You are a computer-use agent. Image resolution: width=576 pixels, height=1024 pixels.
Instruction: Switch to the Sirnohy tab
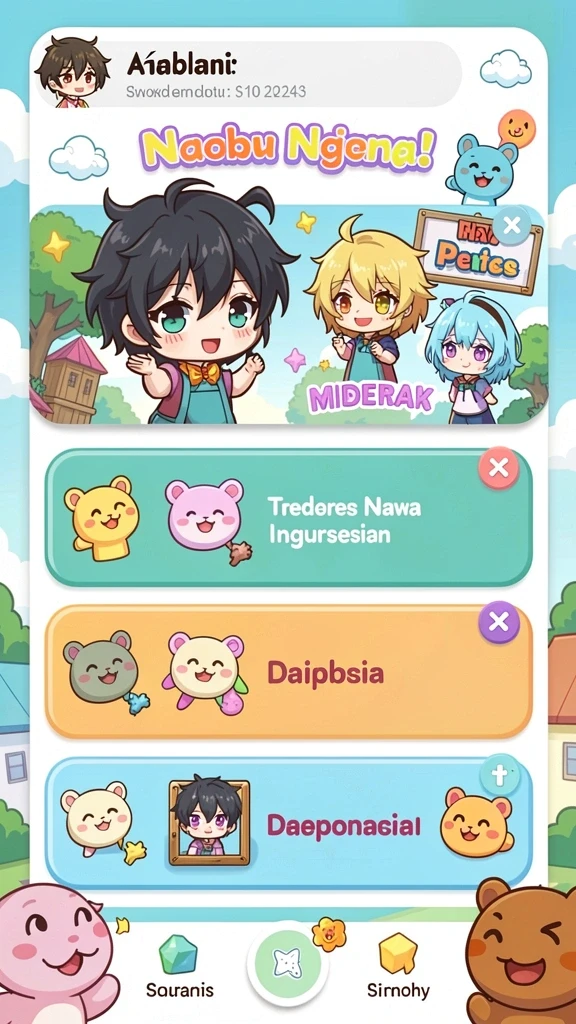pyautogui.click(x=398, y=965)
